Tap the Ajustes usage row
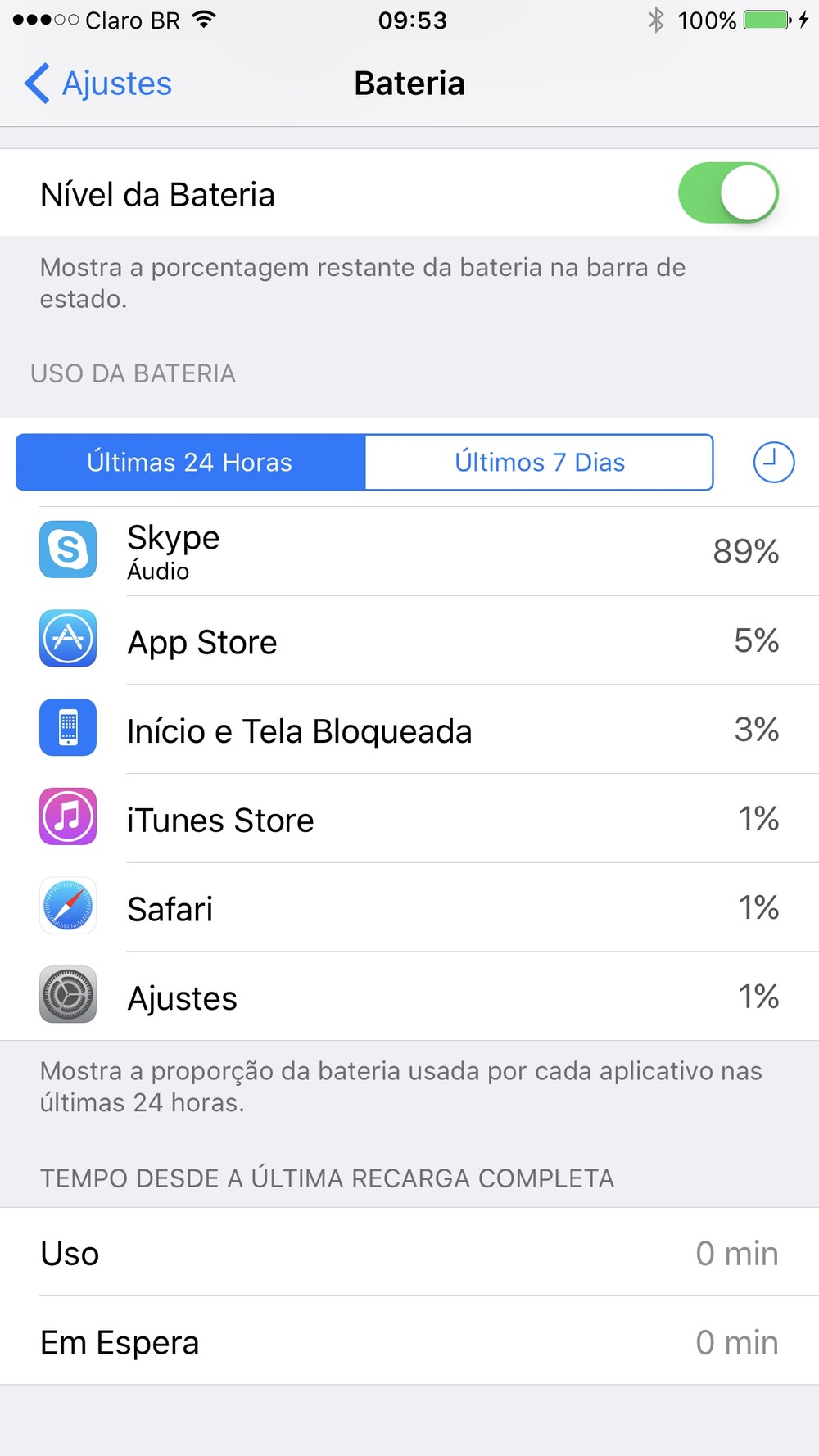This screenshot has width=819, height=1456. 409,997
